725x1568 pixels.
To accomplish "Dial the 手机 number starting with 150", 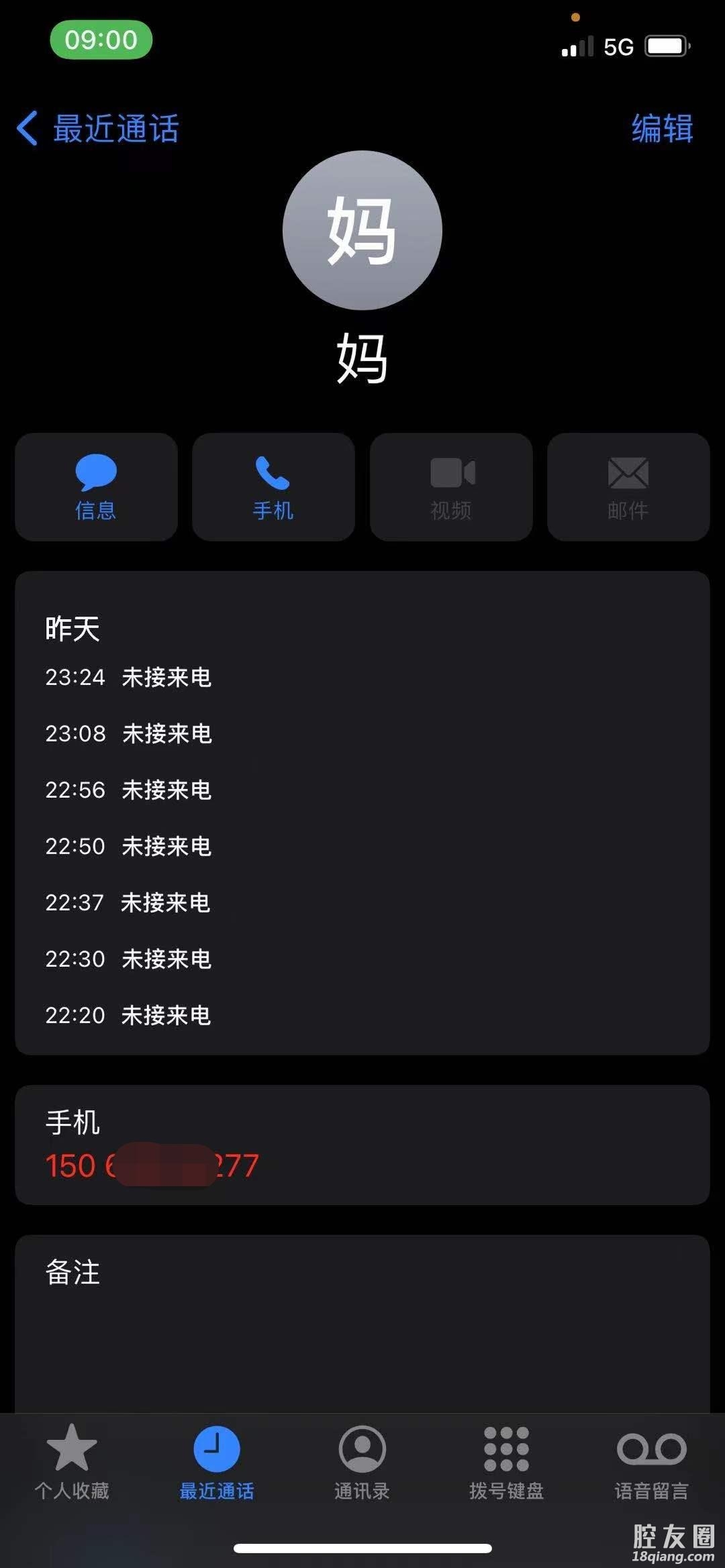I will pyautogui.click(x=152, y=1165).
